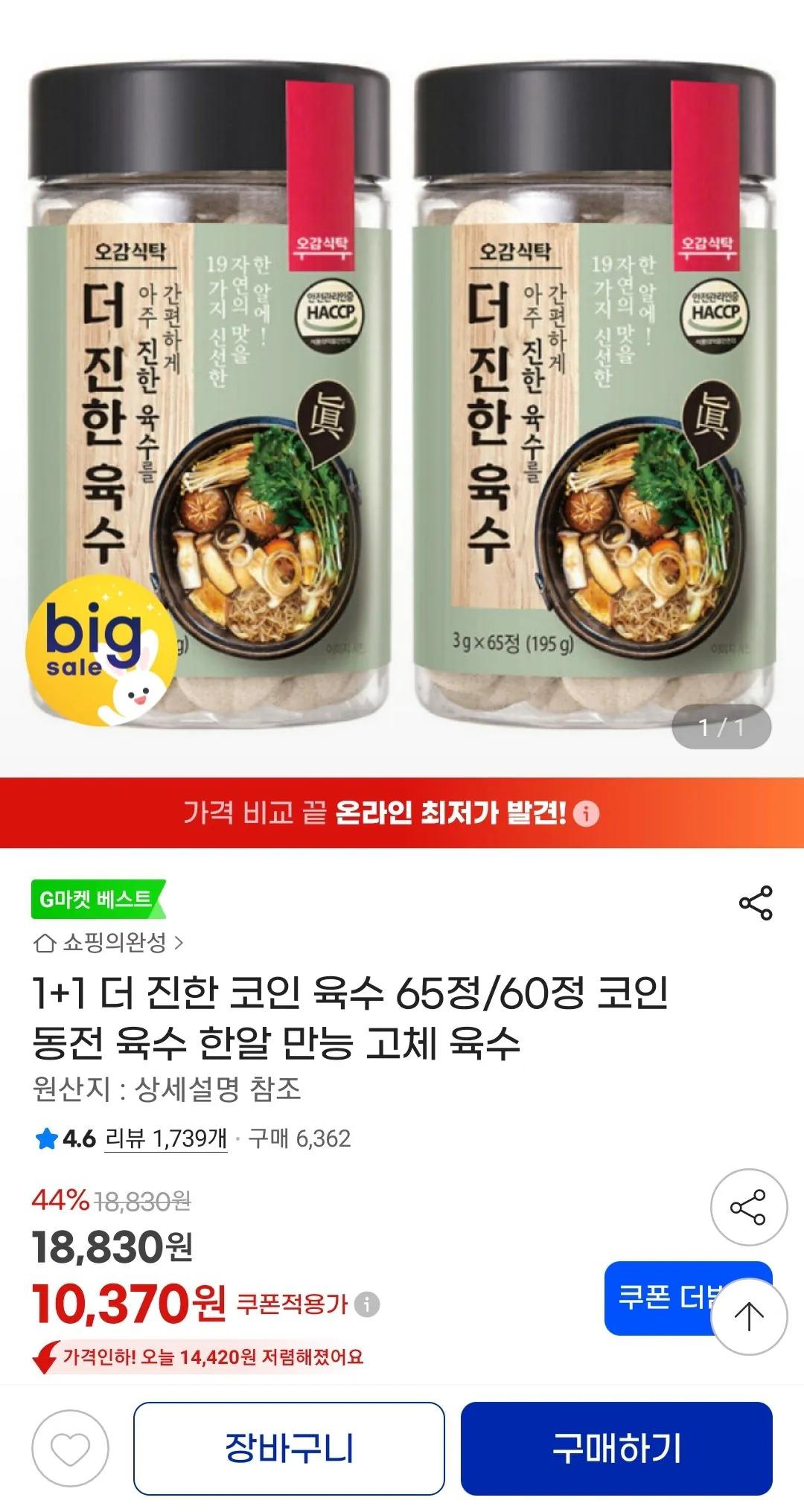
Task: Open the 쇼핑의완성 seller shop link
Action: pos(109,943)
